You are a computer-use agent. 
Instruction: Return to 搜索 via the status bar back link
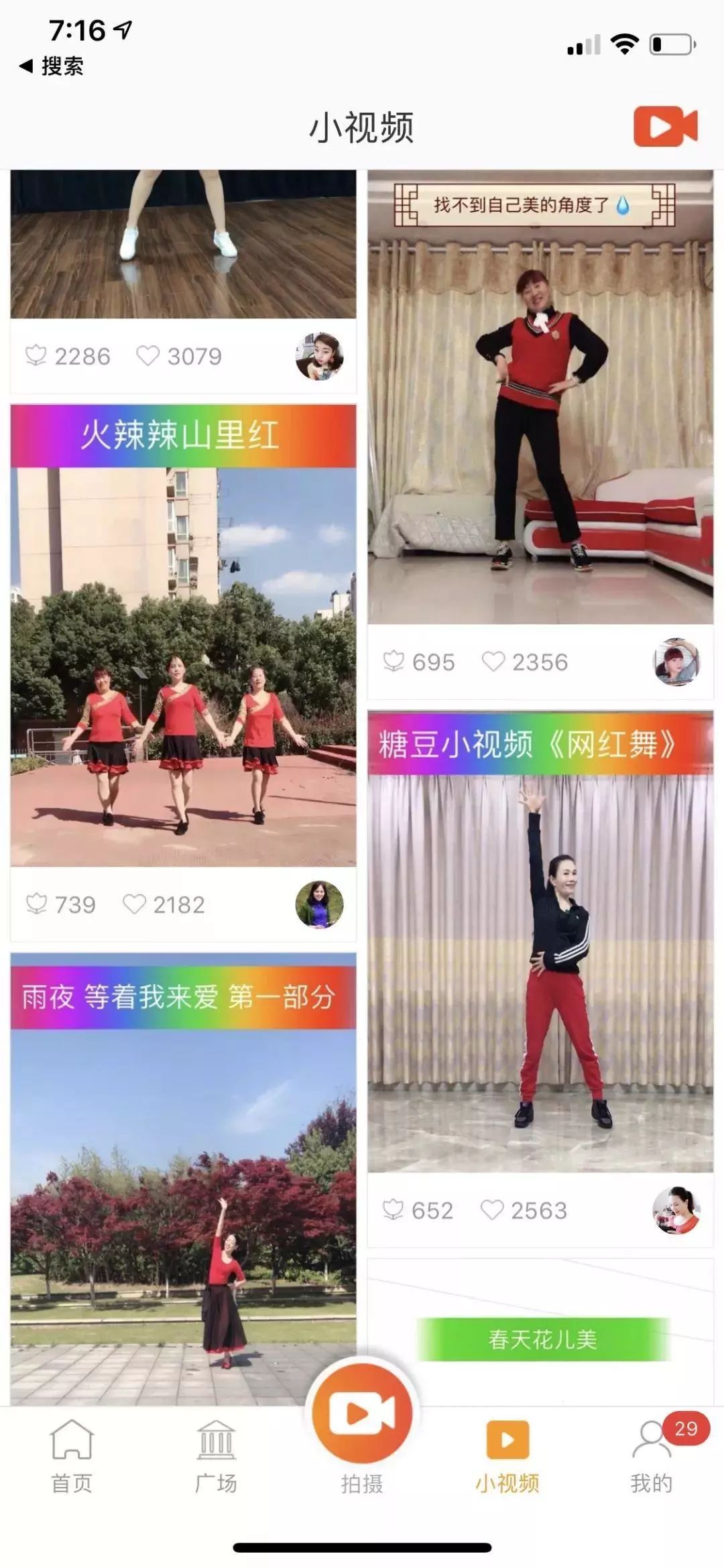click(52, 66)
